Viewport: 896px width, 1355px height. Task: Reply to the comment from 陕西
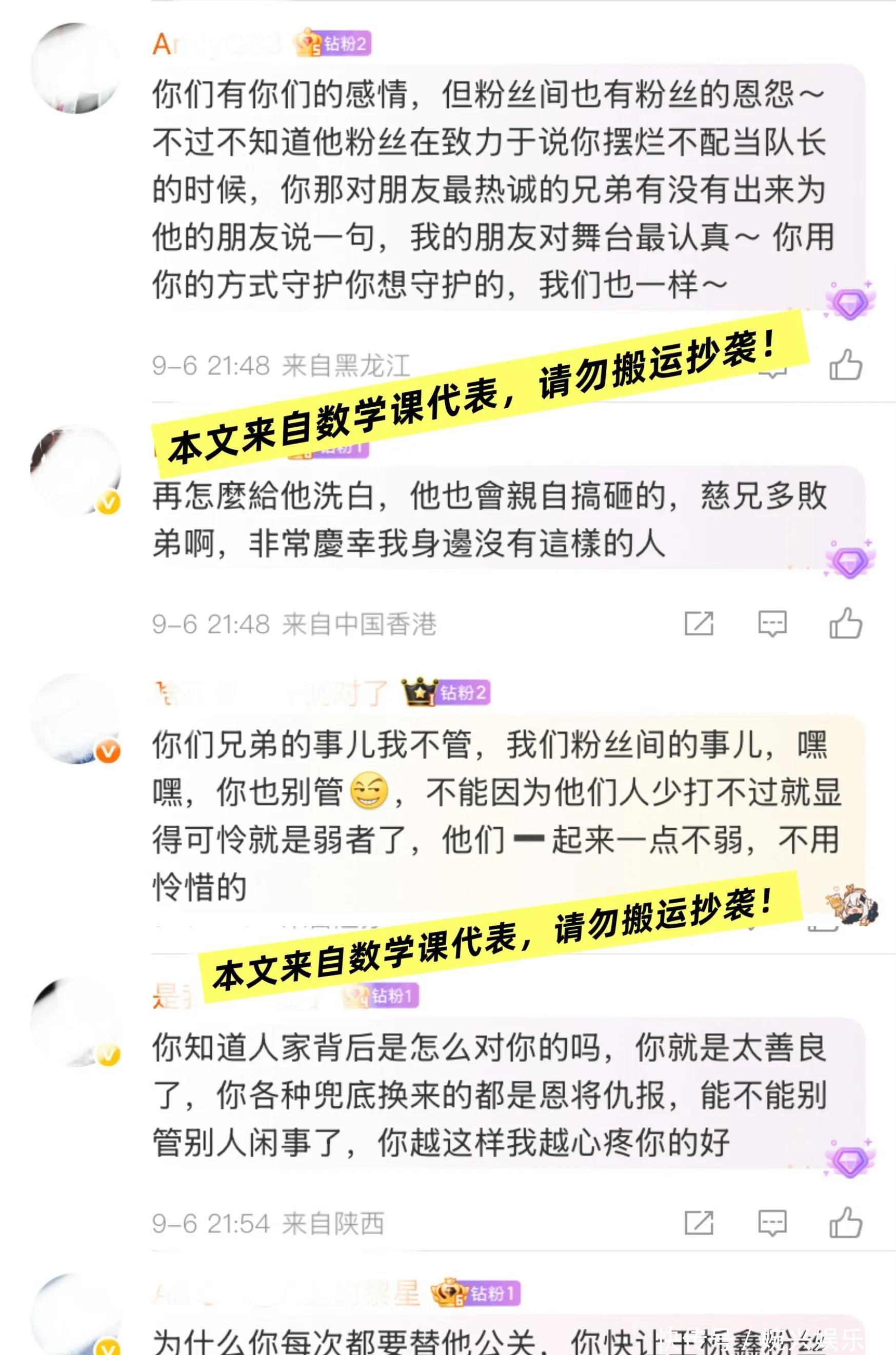772,1223
